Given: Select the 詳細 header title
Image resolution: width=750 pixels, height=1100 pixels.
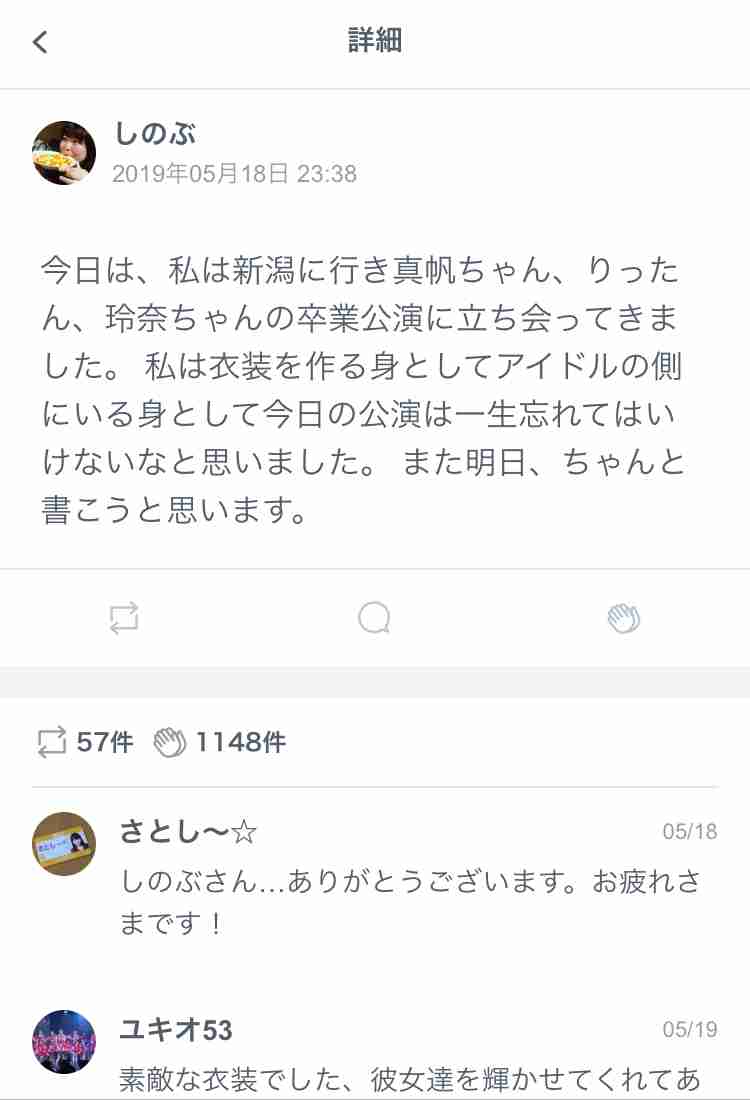Looking at the screenshot, I should click(374, 43).
